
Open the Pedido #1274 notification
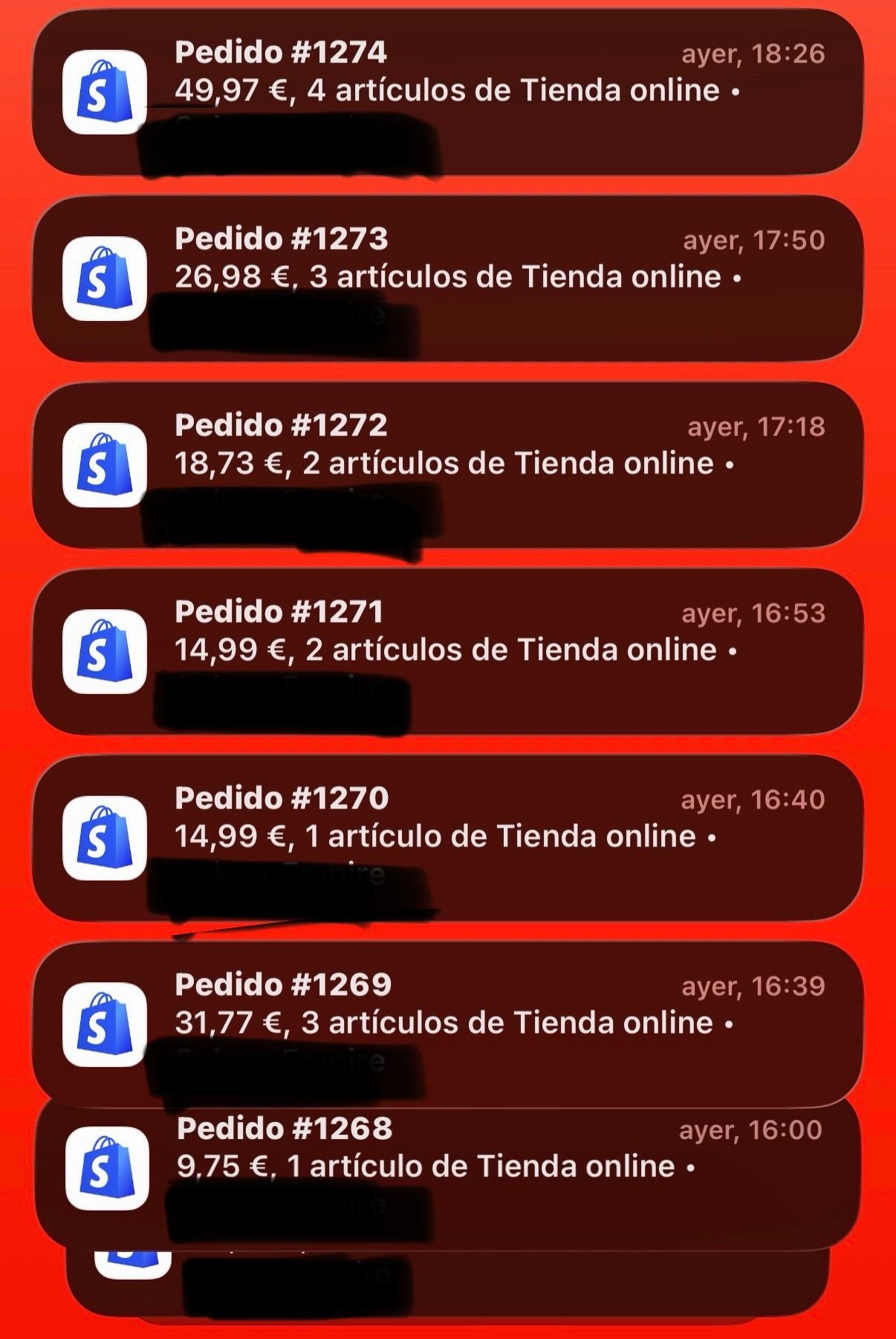tap(447, 91)
